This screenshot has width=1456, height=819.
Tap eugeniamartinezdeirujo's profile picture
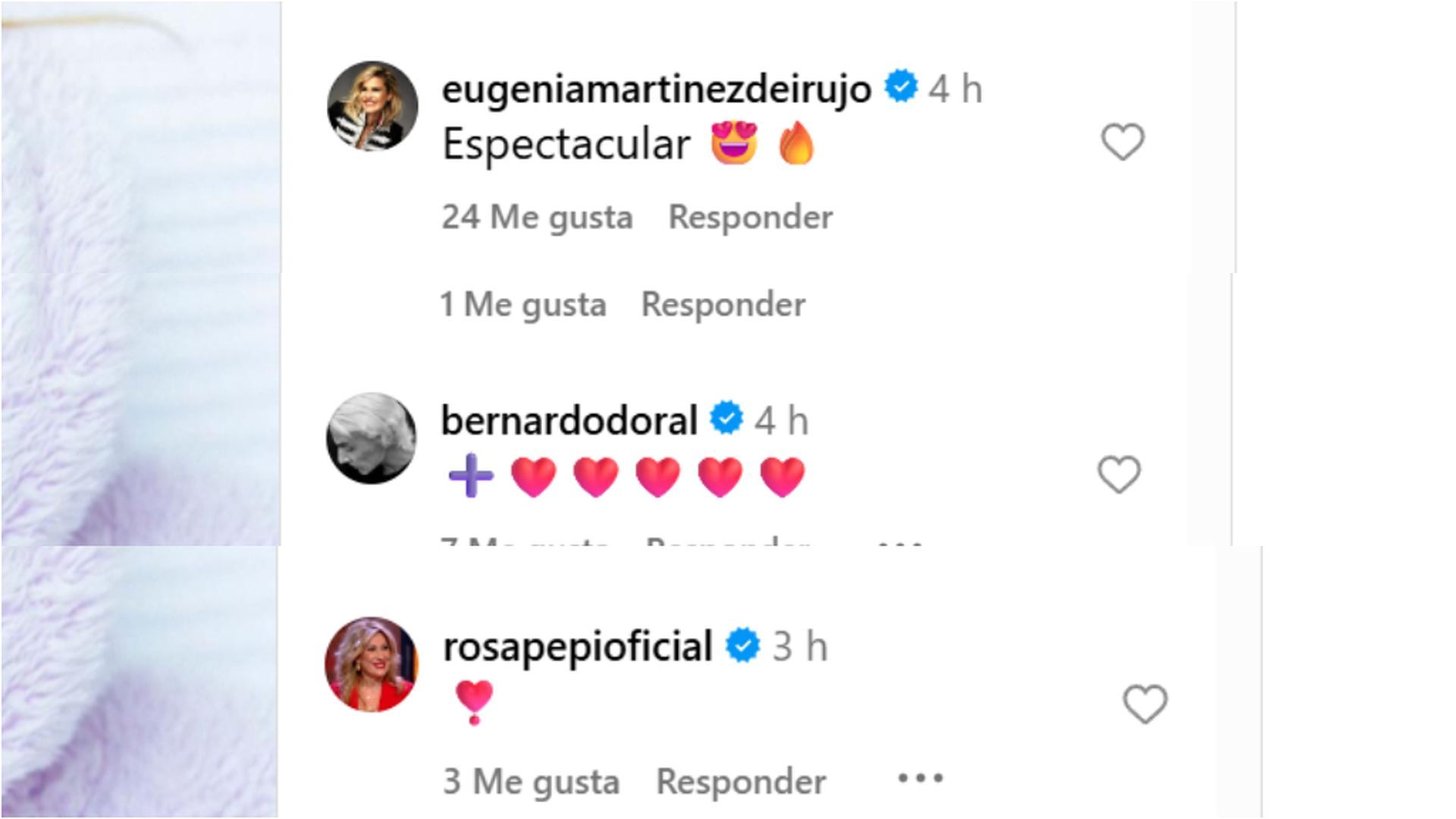pyautogui.click(x=372, y=106)
